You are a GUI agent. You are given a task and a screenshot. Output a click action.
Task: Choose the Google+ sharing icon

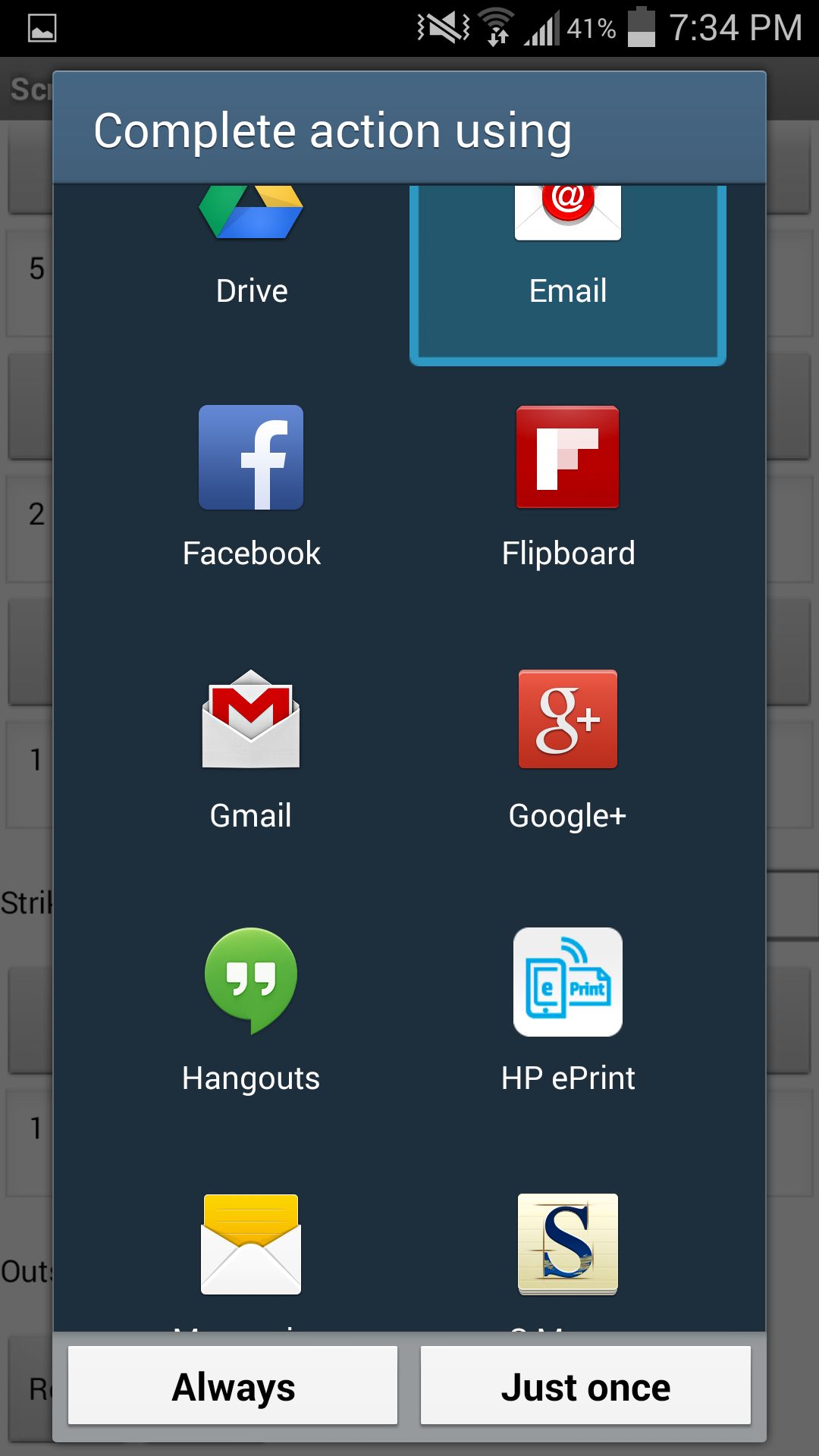point(567,720)
